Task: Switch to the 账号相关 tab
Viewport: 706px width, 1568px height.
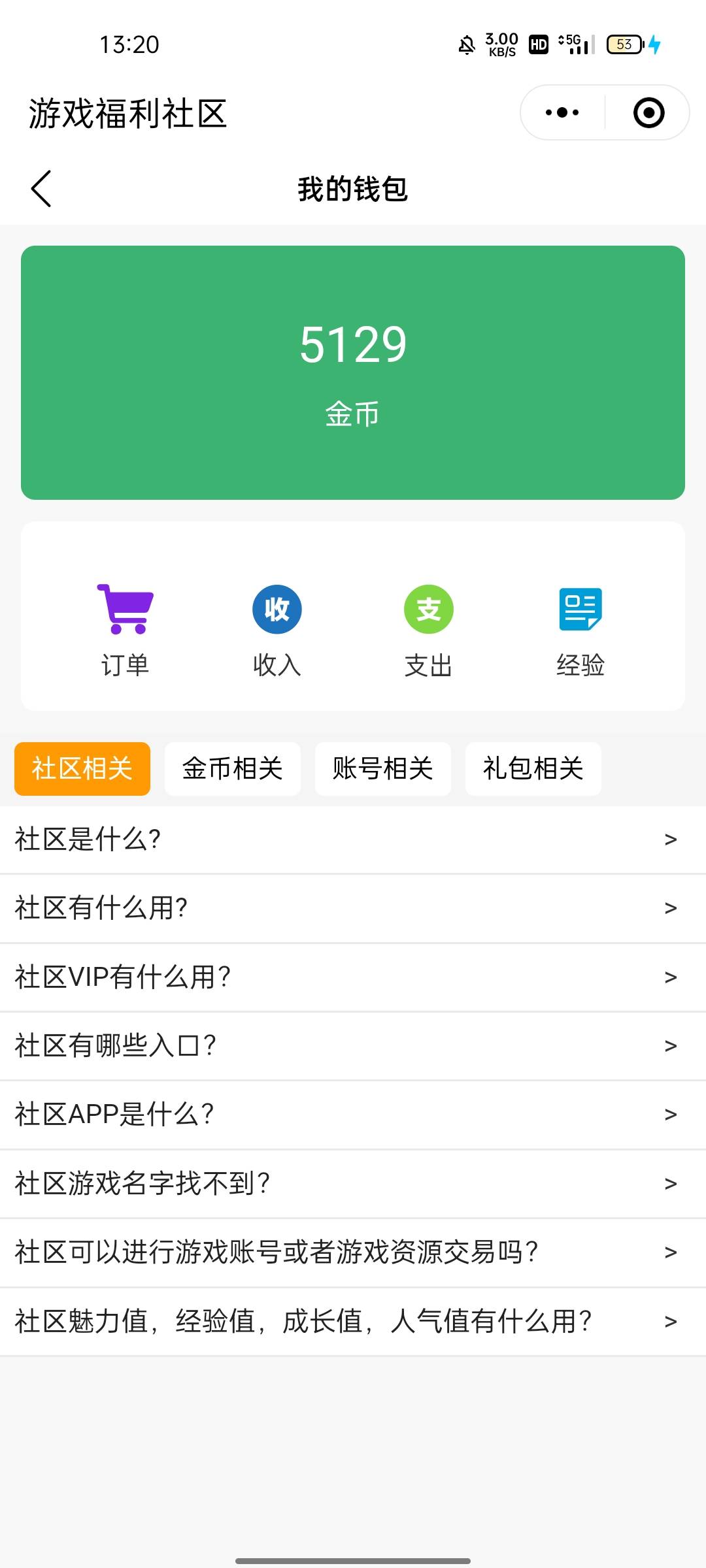Action: 383,768
